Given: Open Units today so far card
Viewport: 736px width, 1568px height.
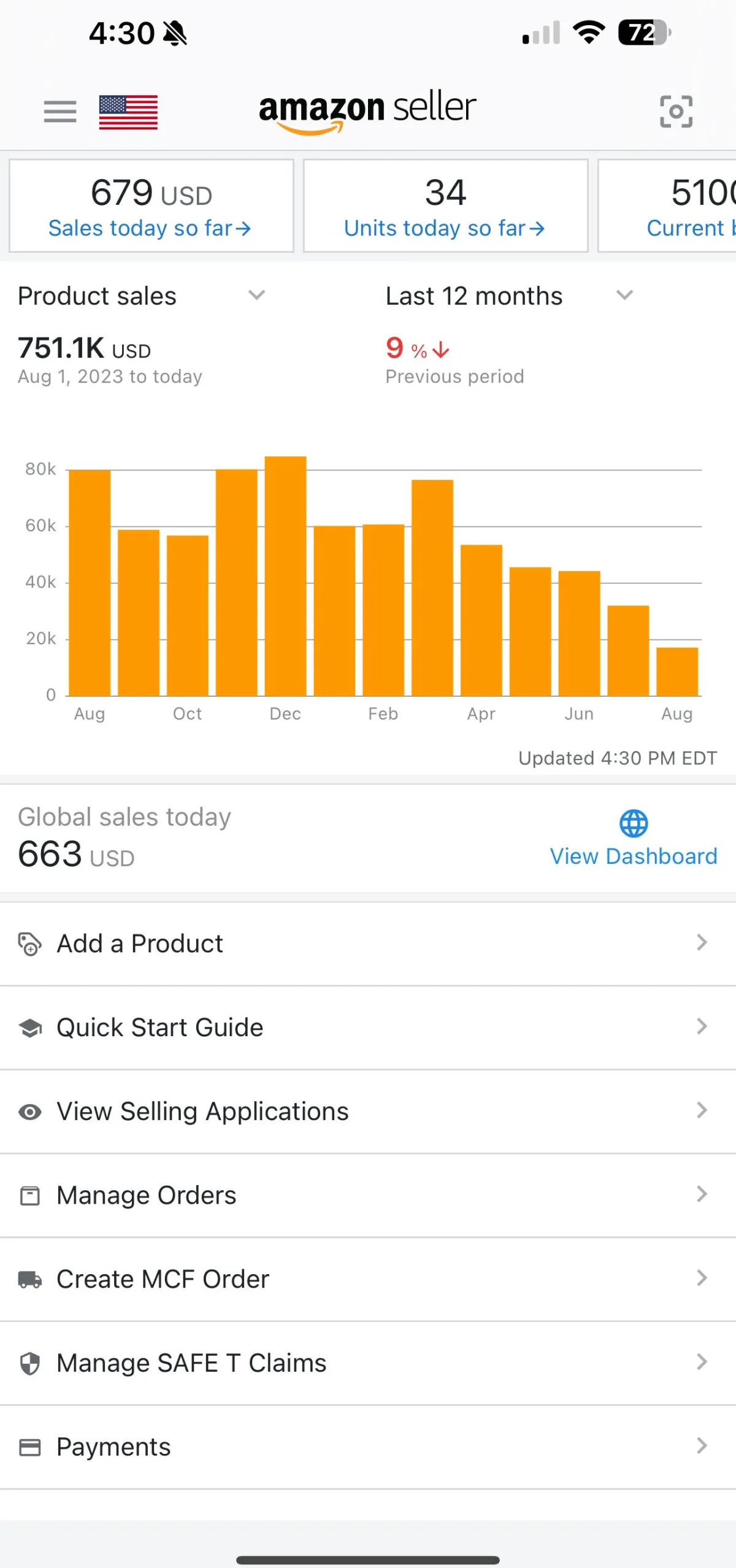Looking at the screenshot, I should pyautogui.click(x=445, y=206).
